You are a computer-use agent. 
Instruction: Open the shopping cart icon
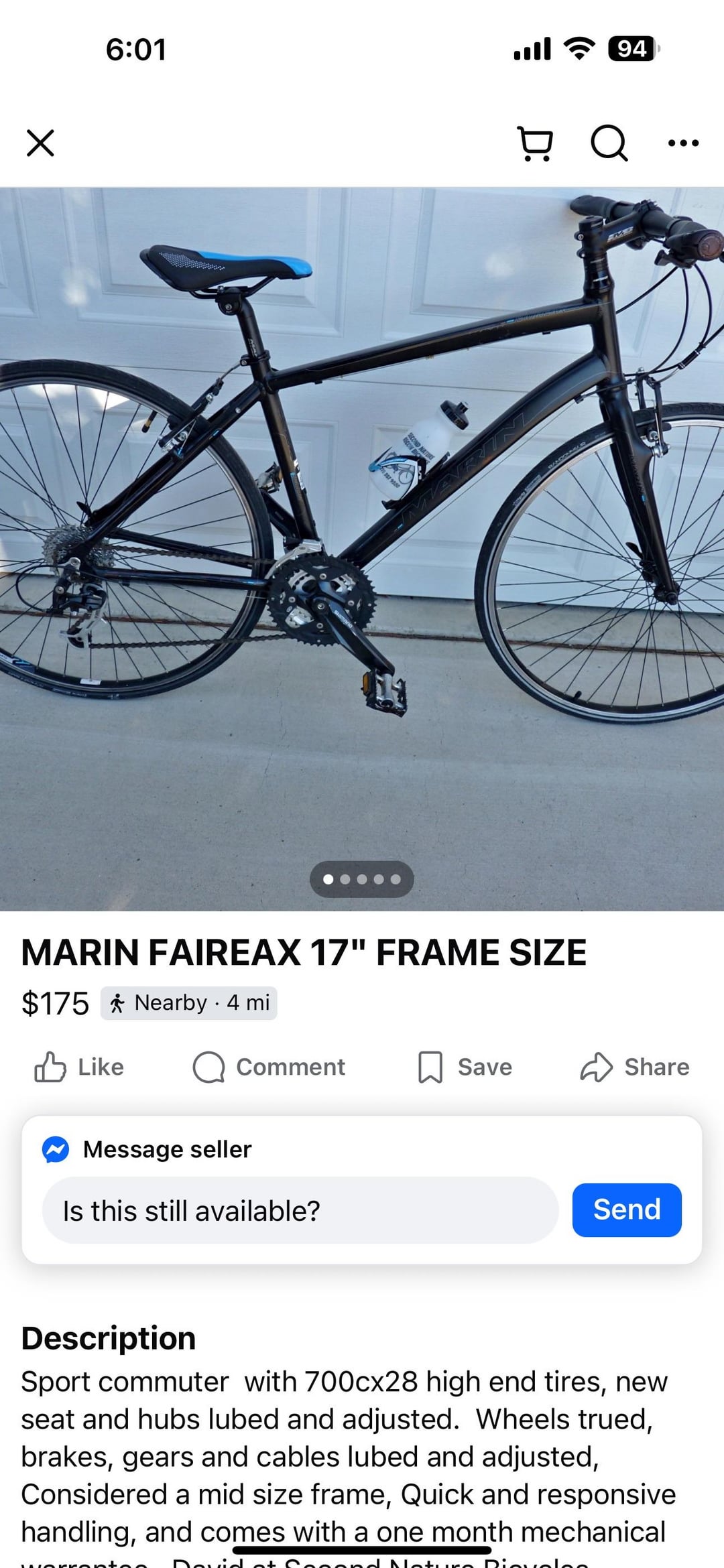(535, 143)
